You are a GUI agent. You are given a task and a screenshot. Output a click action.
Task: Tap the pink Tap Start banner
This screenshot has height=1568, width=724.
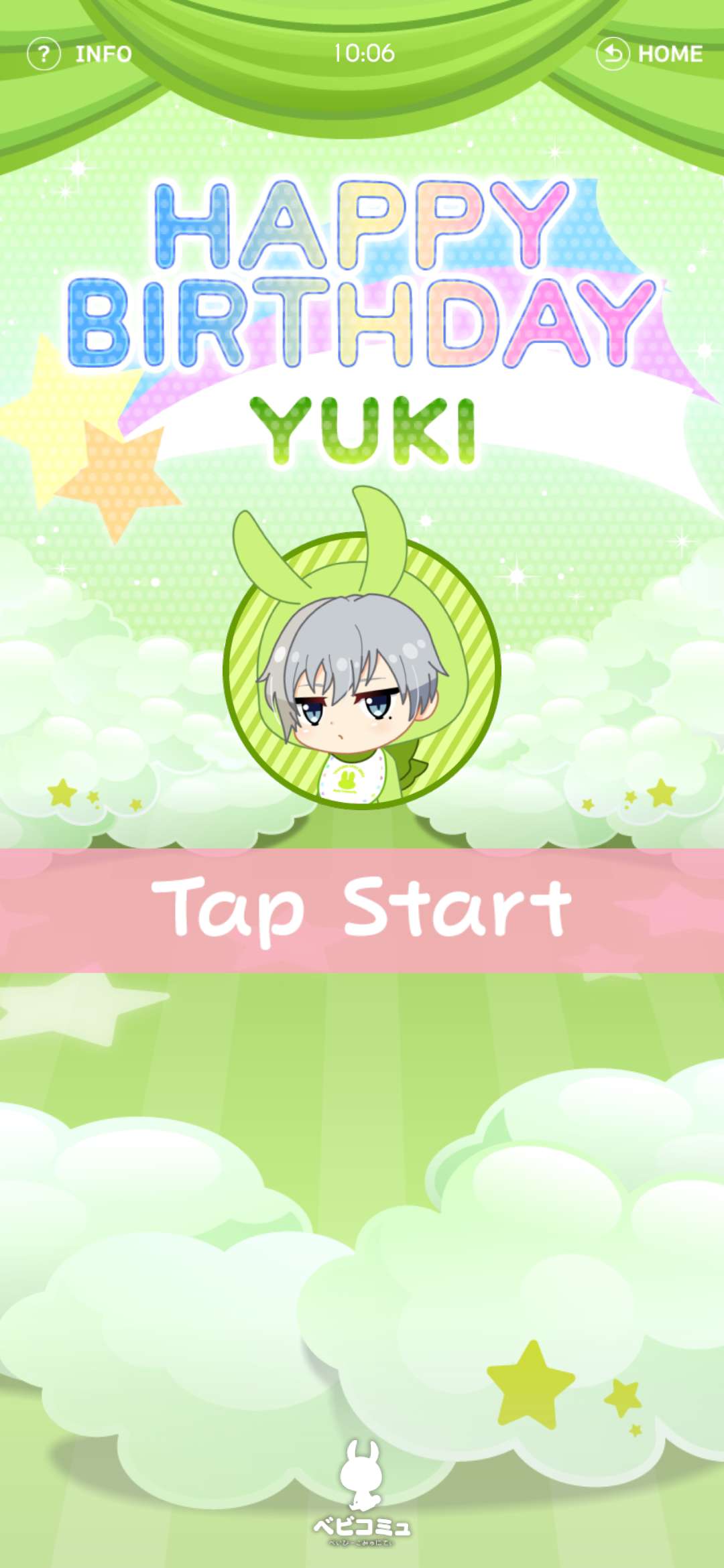[362, 909]
